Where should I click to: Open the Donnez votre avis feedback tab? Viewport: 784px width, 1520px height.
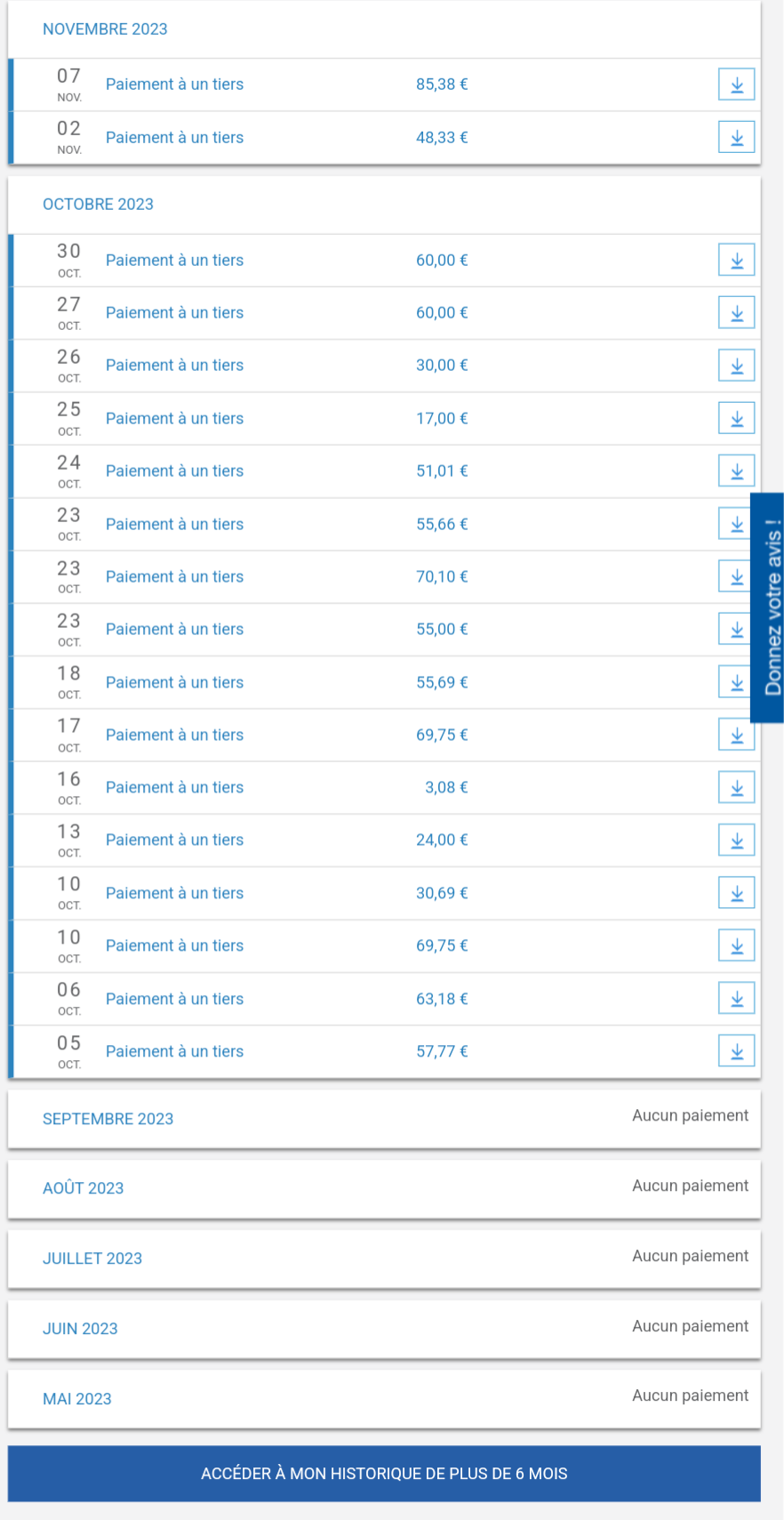[768, 607]
